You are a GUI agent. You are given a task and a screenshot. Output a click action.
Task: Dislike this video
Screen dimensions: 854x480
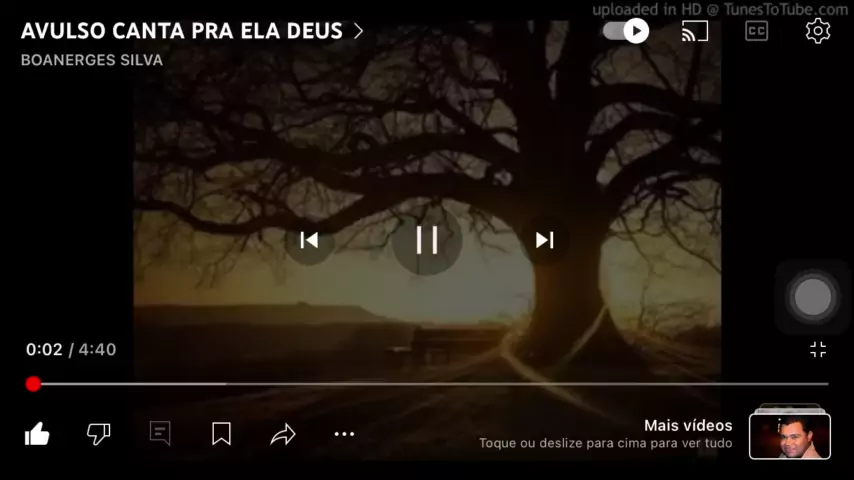[98, 434]
